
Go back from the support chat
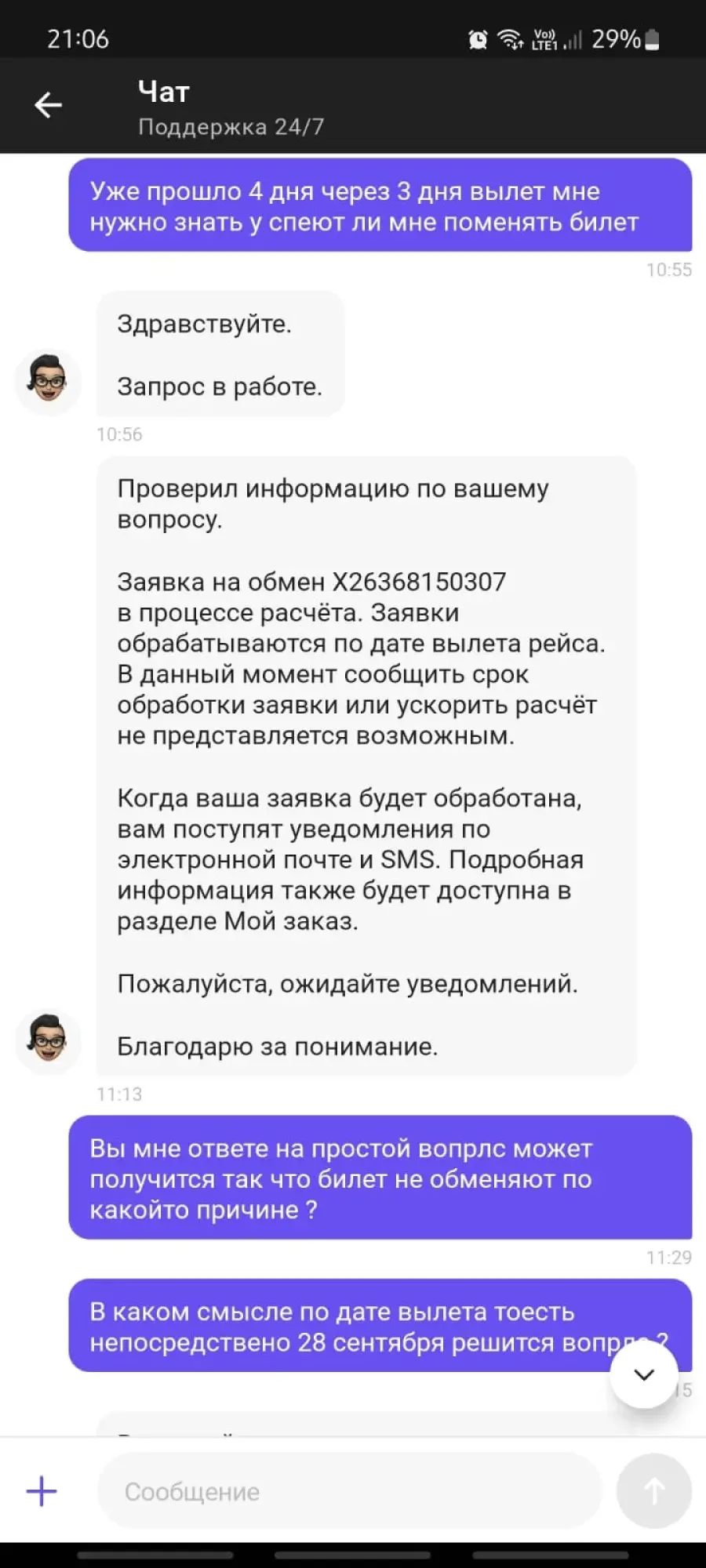point(49,105)
